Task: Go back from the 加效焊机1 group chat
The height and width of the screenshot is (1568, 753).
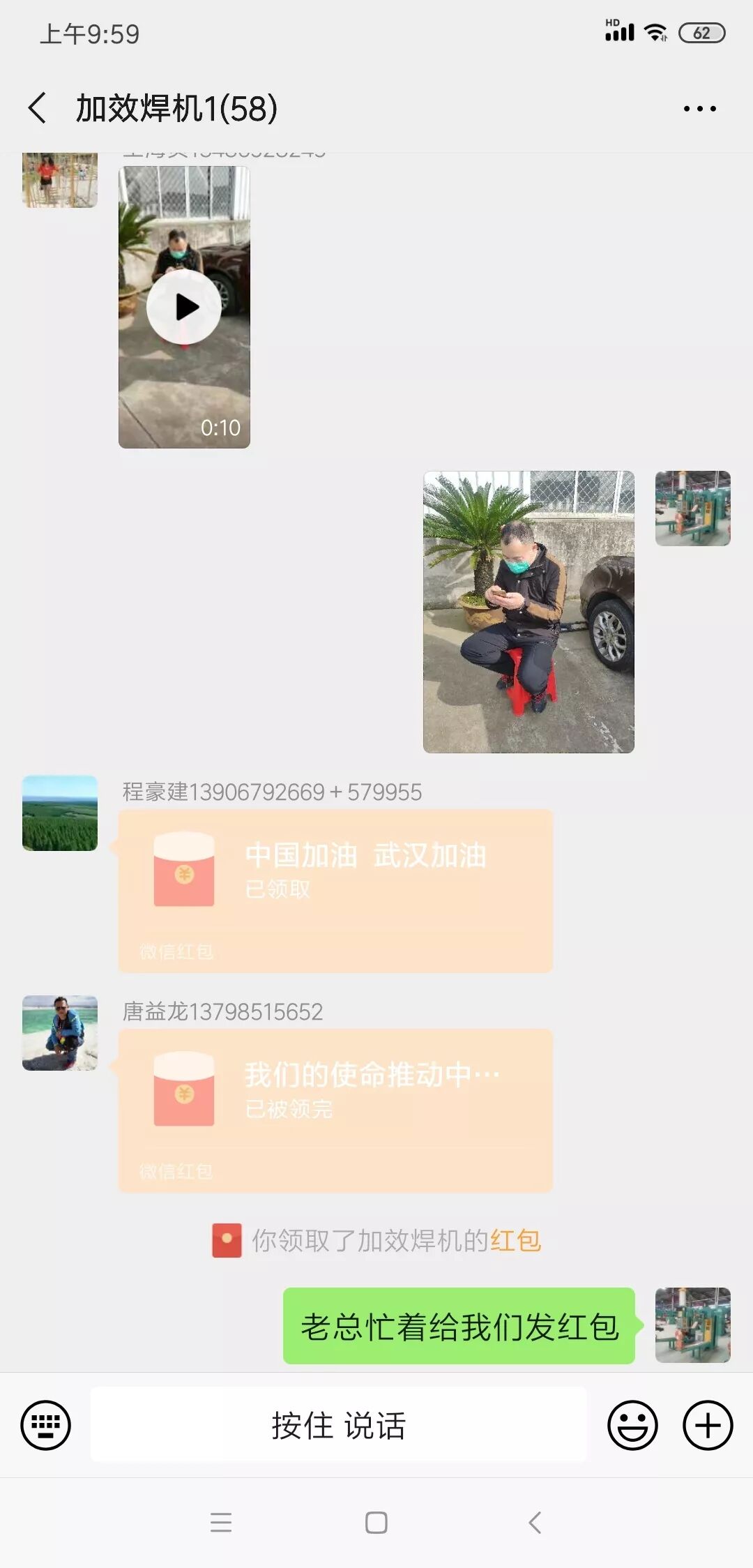Action: [38, 109]
